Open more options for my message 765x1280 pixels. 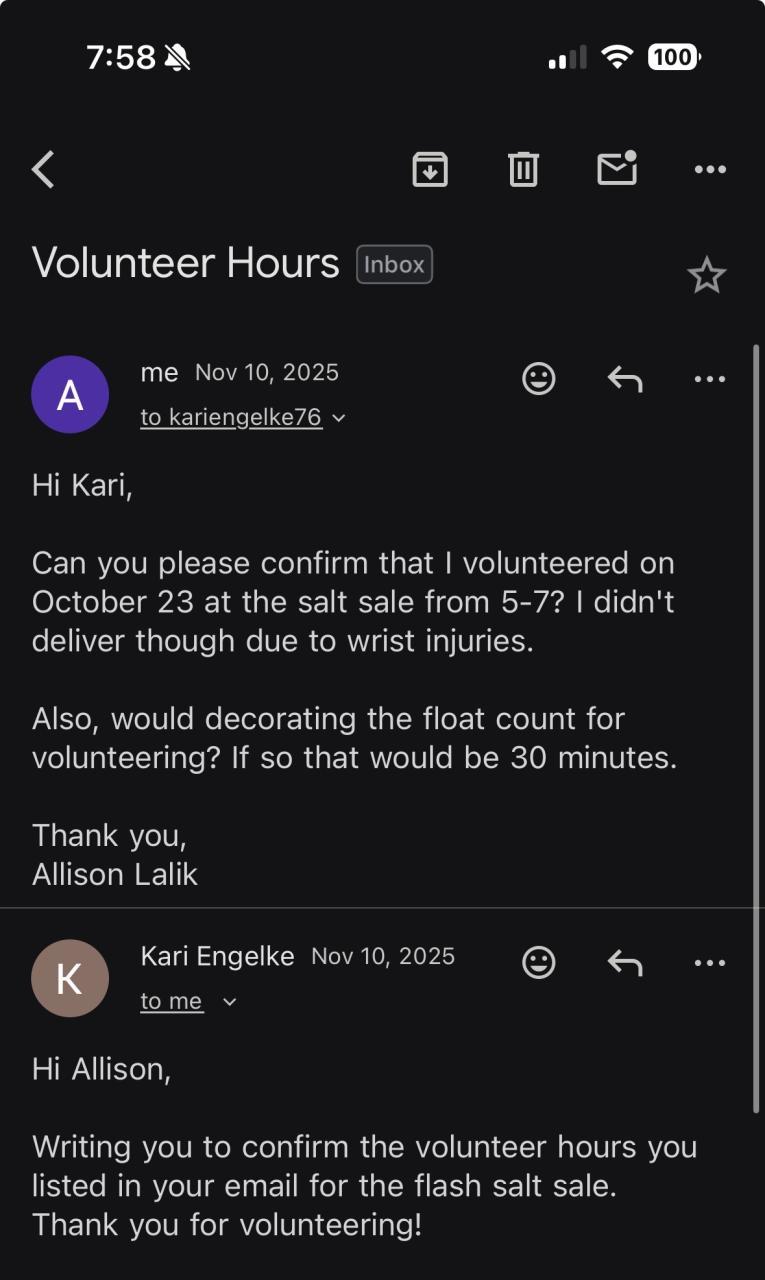coord(710,379)
